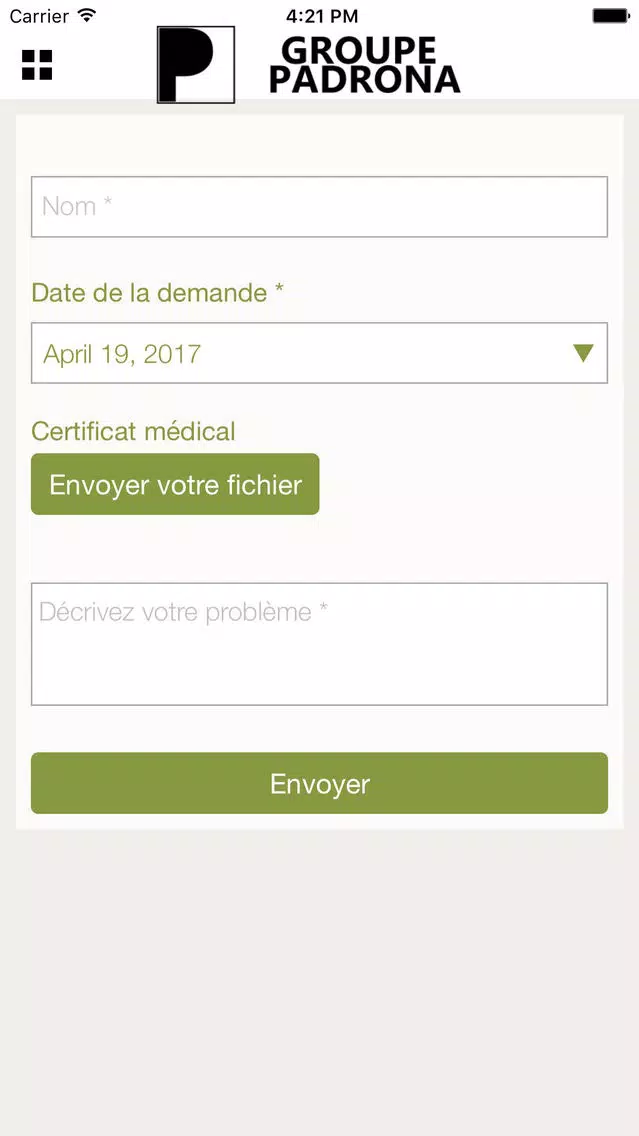
Task: Open the Date de la demande picker
Action: pyautogui.click(x=319, y=353)
